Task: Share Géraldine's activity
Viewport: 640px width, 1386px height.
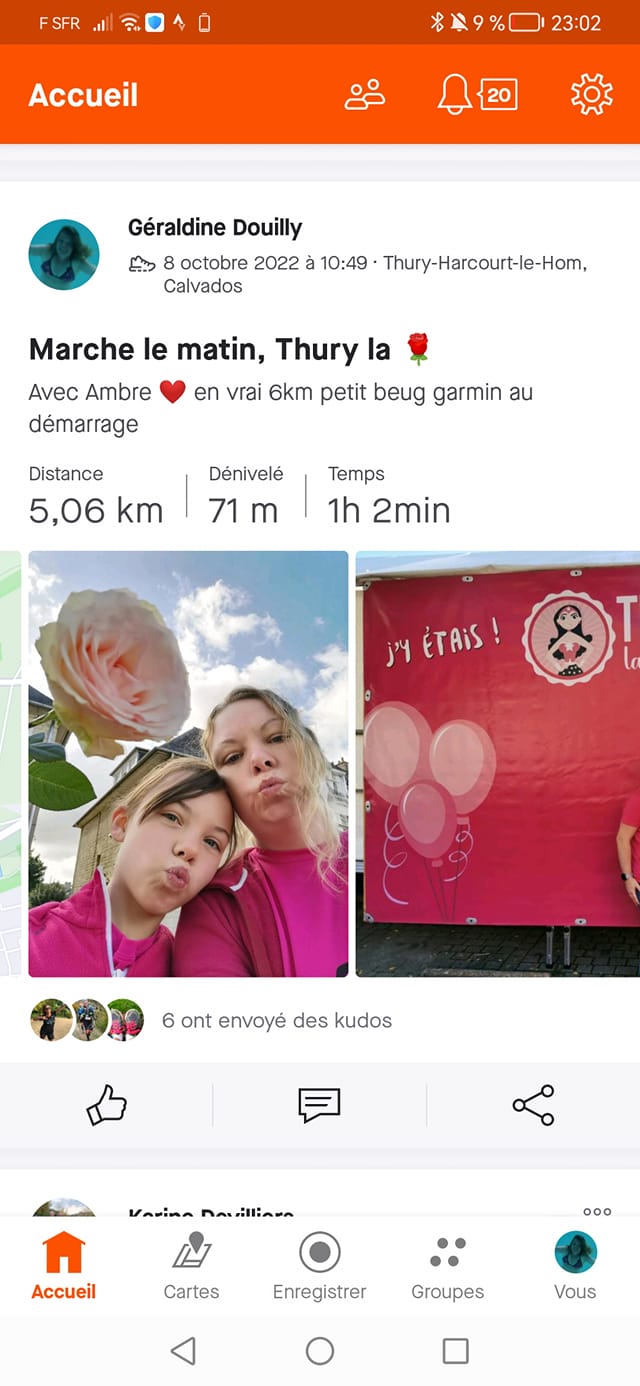Action: (533, 1105)
